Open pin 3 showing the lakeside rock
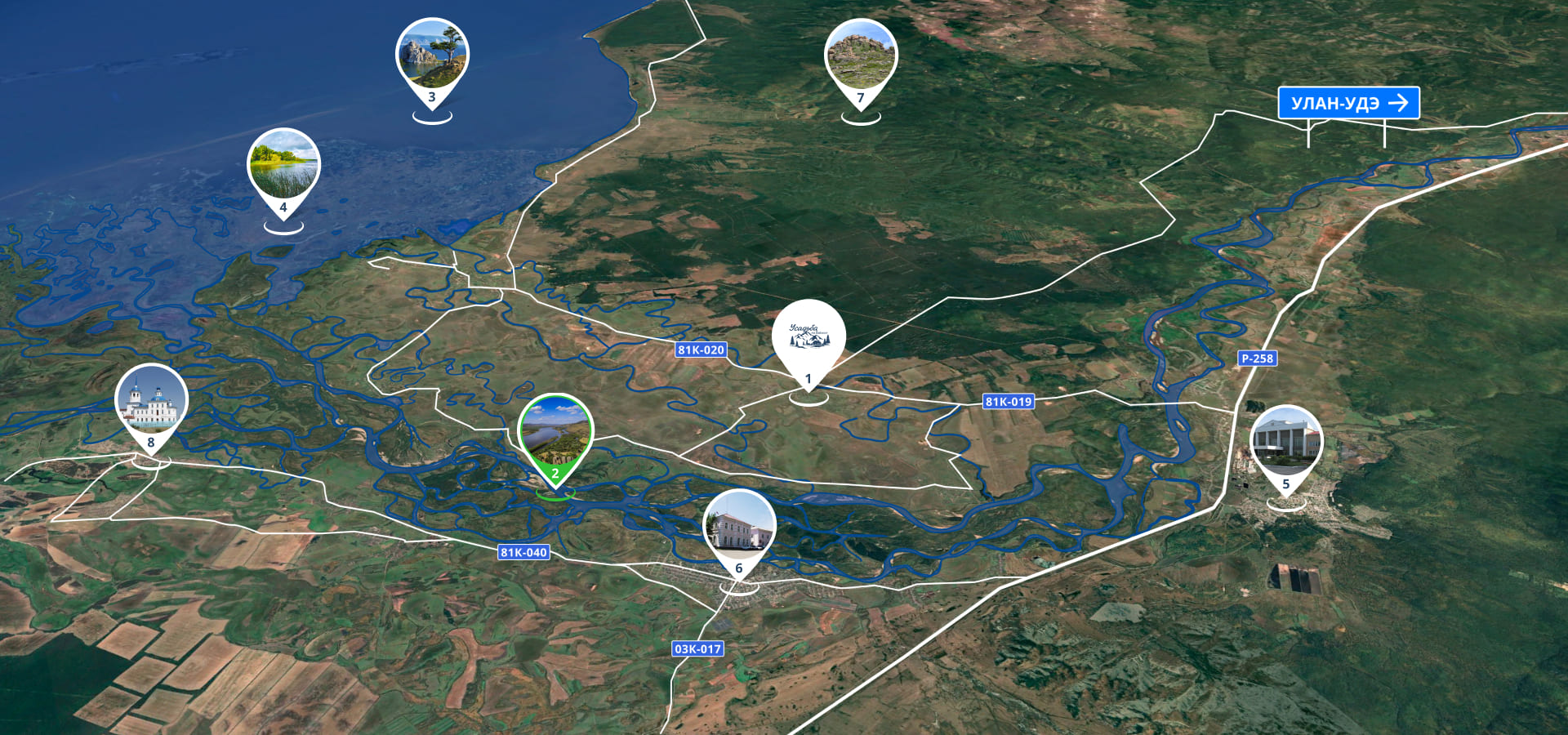The width and height of the screenshot is (1568, 735). point(432,56)
